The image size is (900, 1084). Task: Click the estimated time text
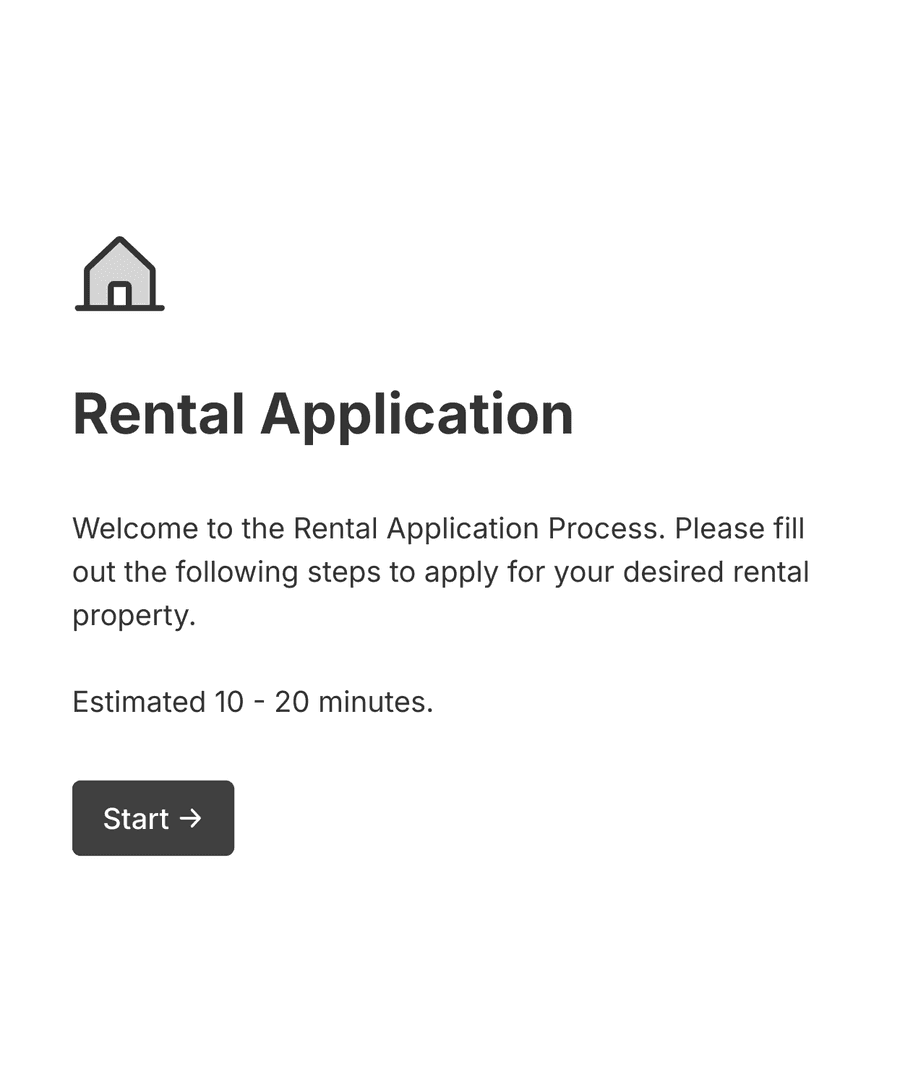pos(252,701)
